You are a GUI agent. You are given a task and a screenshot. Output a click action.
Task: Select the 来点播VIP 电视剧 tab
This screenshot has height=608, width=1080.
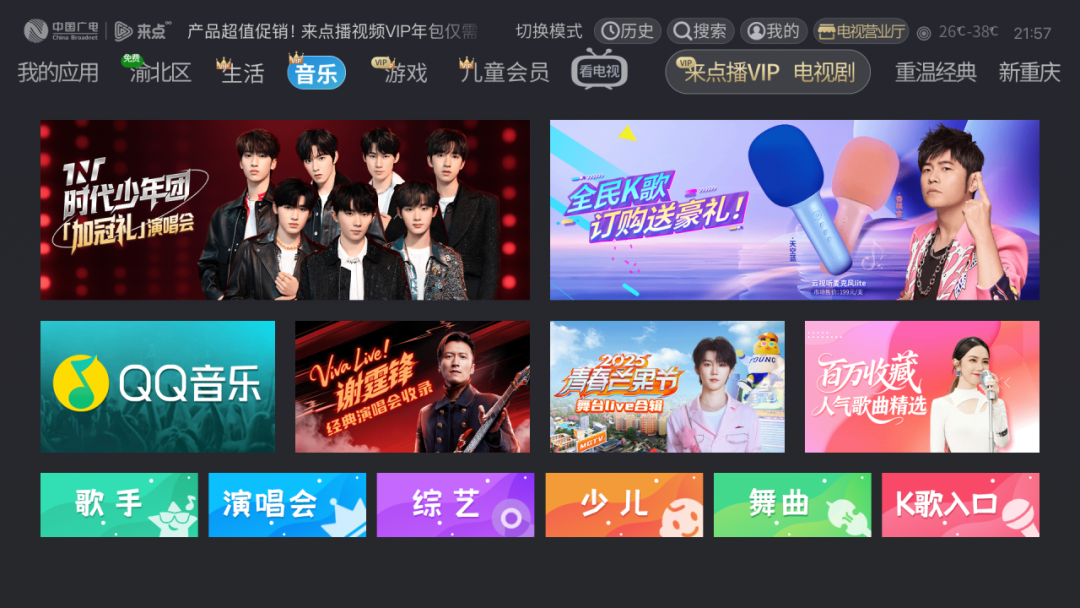(x=768, y=73)
